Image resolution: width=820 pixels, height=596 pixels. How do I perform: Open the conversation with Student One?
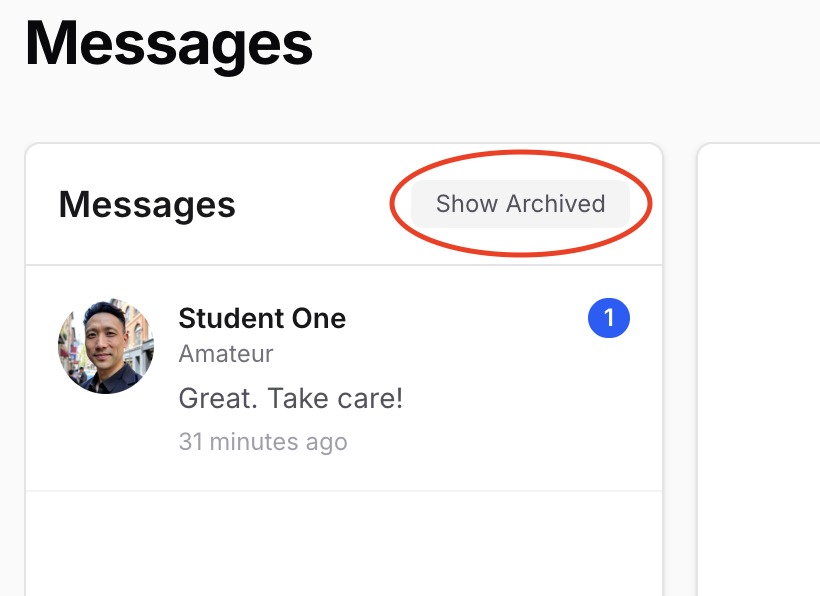[x=343, y=378]
